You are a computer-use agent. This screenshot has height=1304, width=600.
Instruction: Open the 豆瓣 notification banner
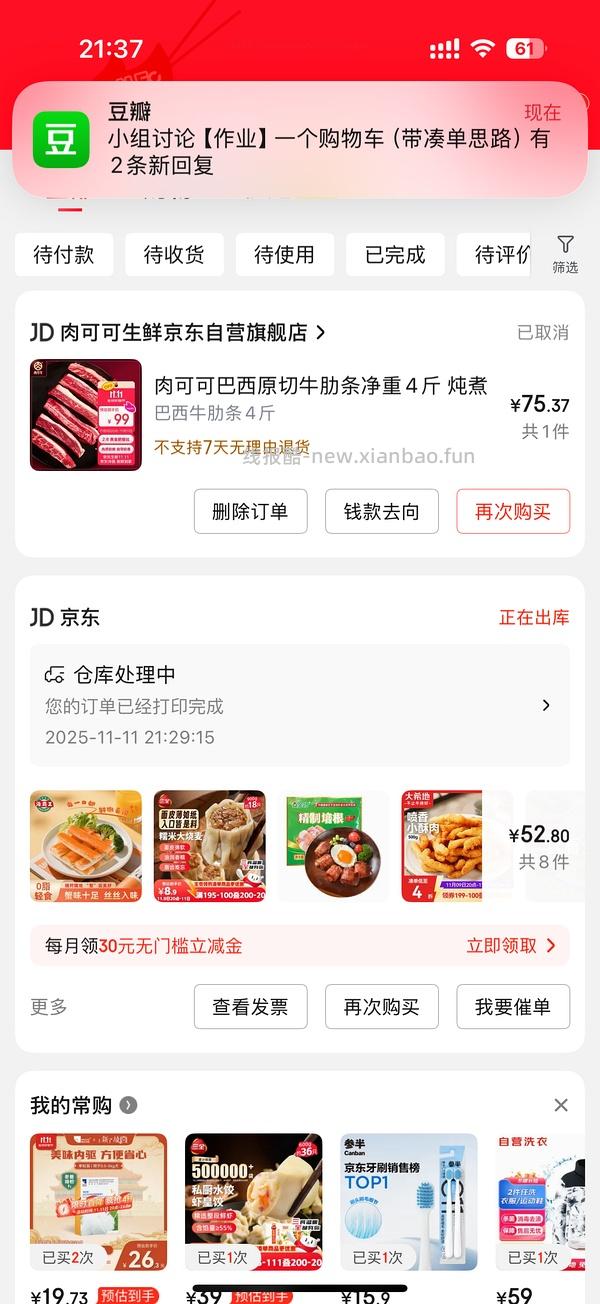300,139
